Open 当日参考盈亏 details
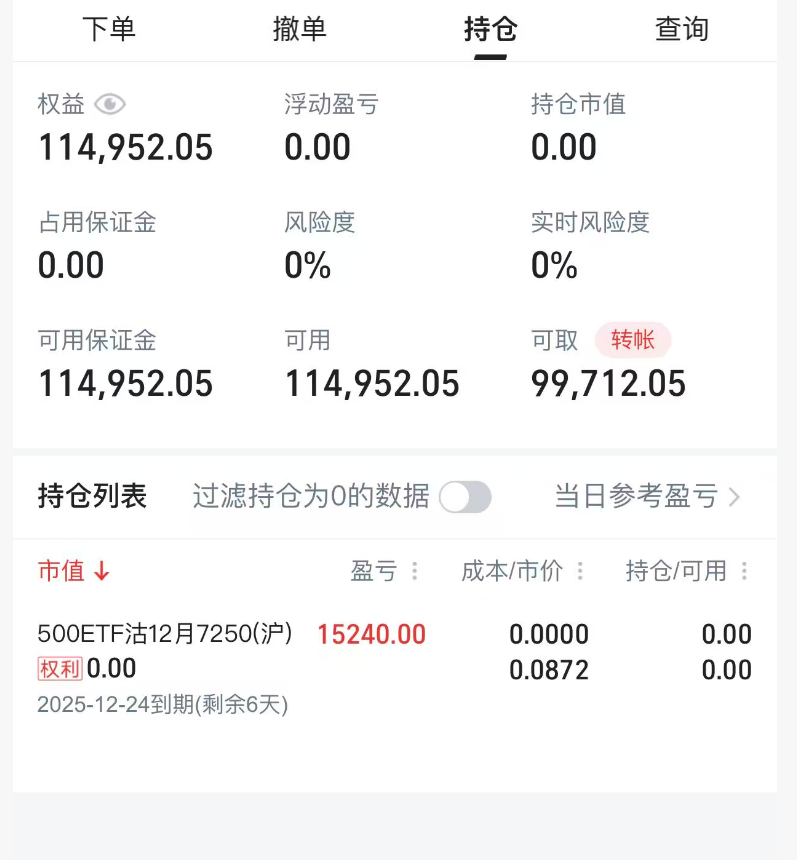797x860 pixels. (x=647, y=496)
